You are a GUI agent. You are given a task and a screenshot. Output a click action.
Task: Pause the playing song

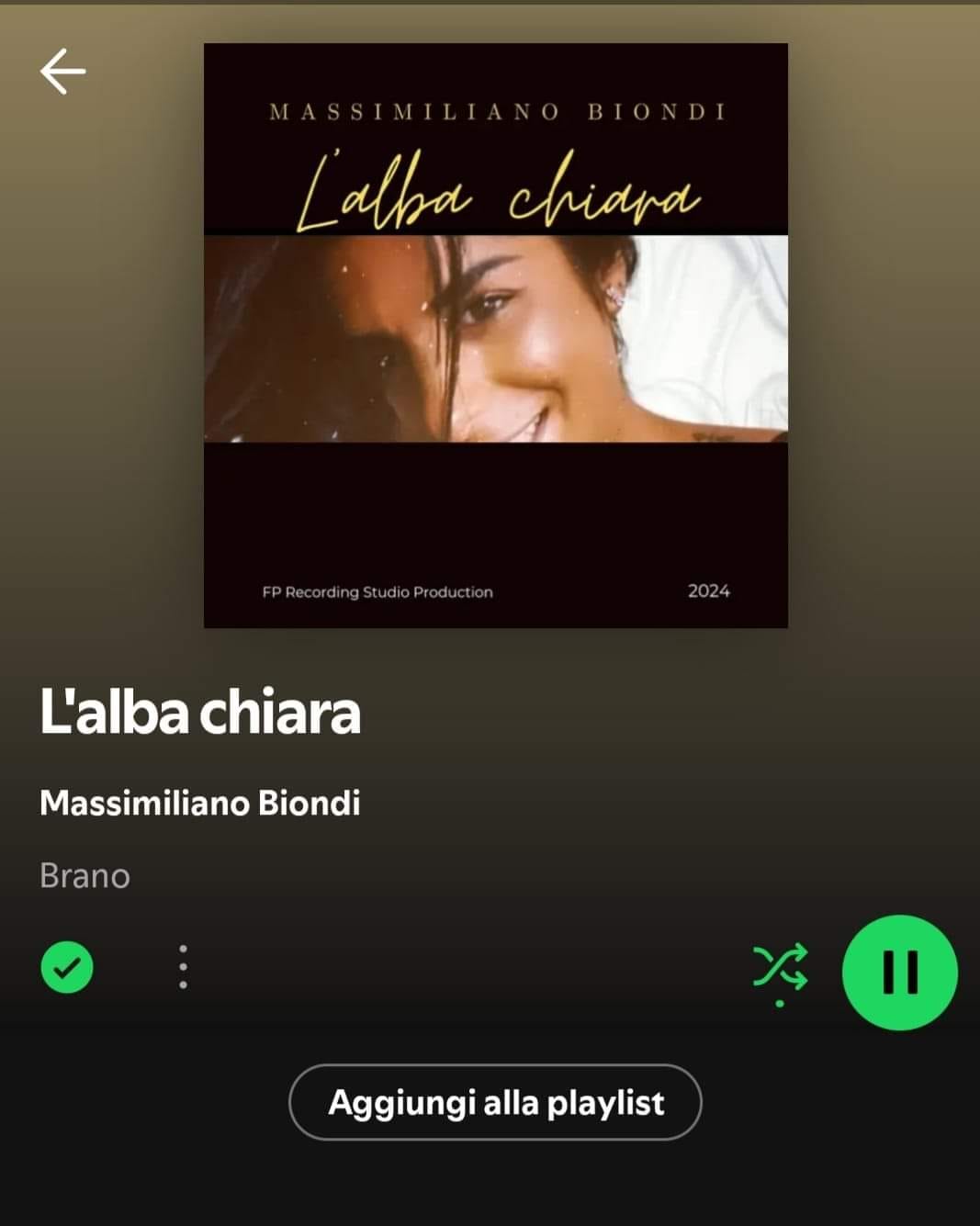899,972
